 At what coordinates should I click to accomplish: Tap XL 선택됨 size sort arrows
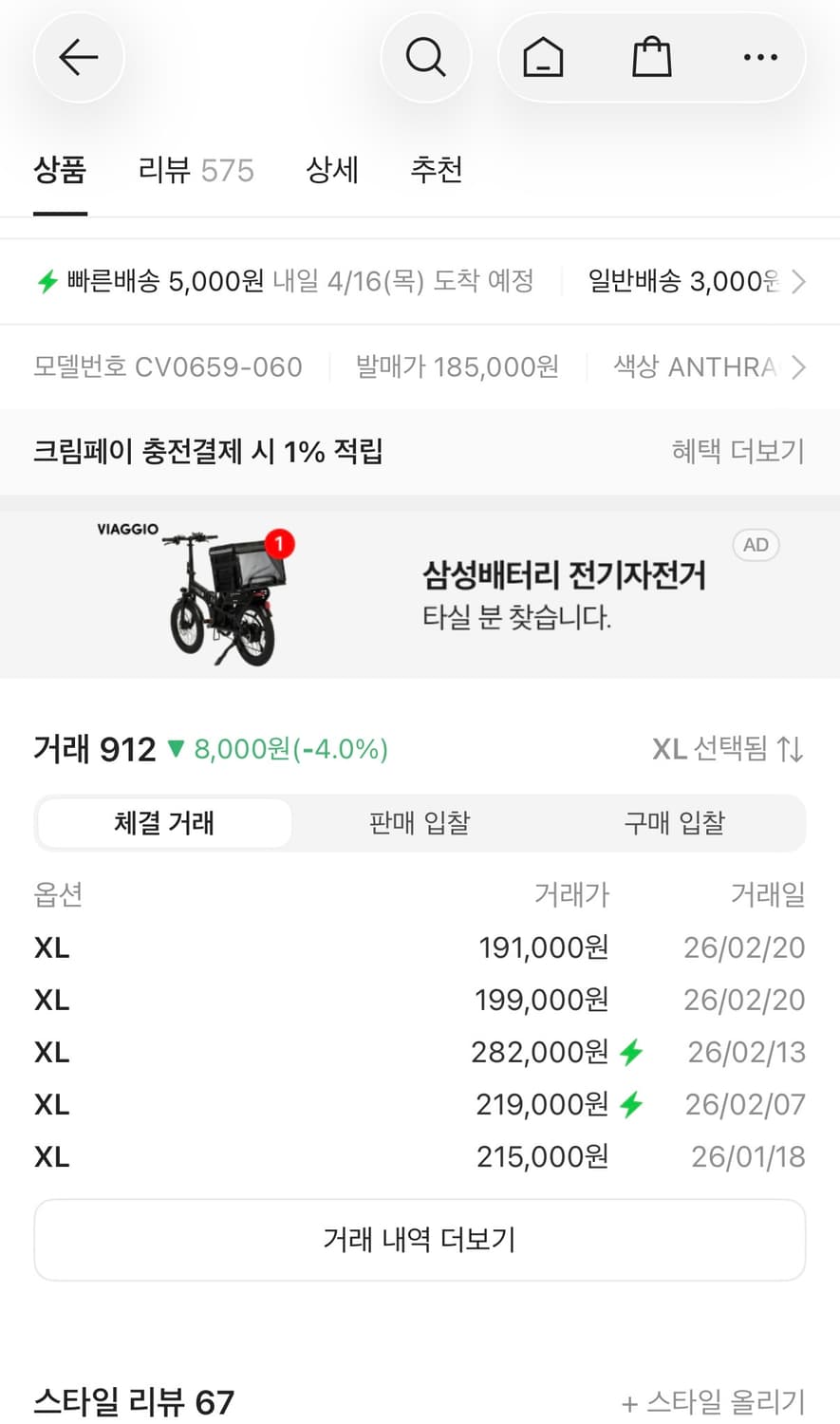click(727, 749)
